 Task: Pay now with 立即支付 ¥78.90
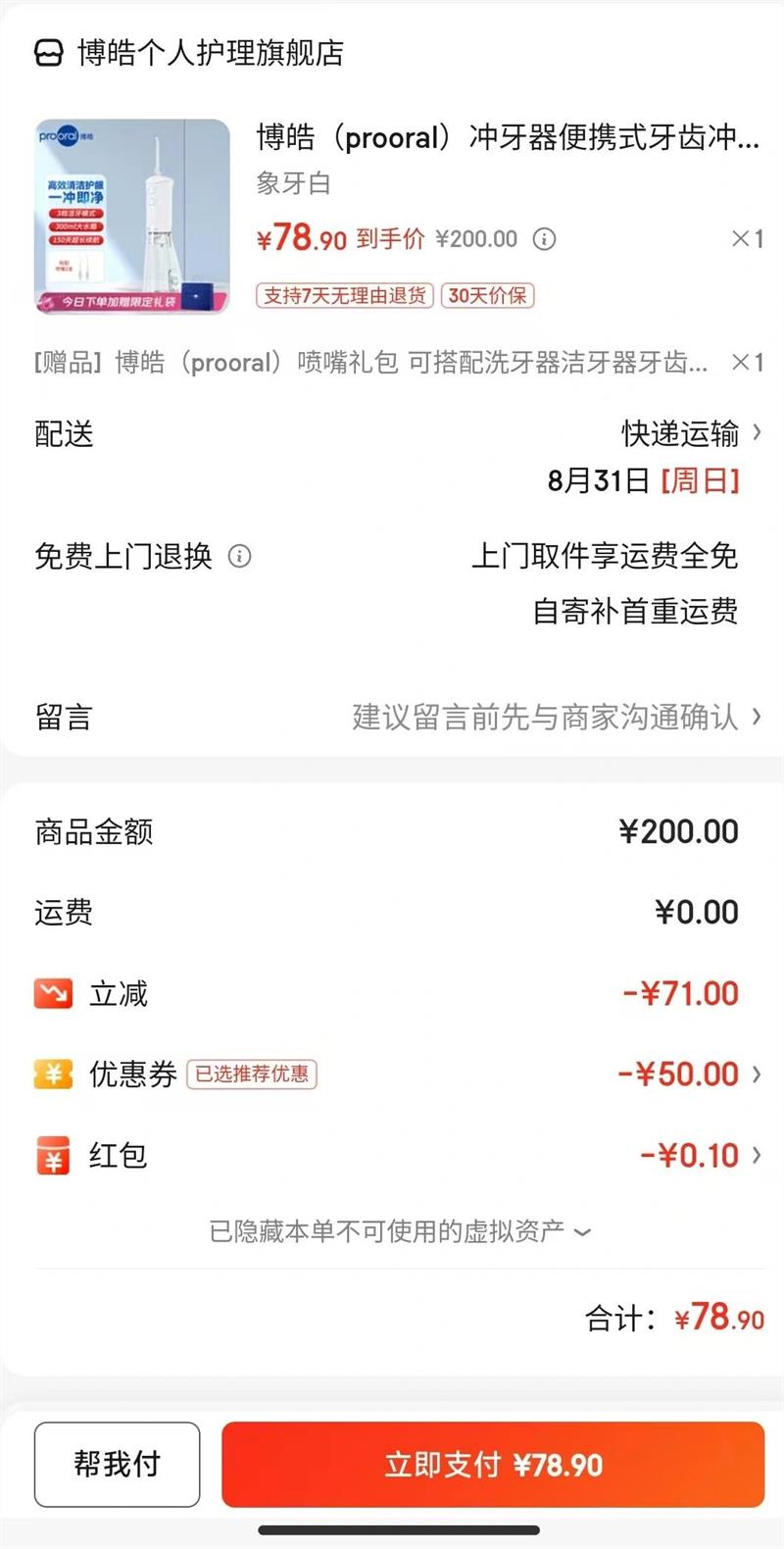coord(493,1465)
